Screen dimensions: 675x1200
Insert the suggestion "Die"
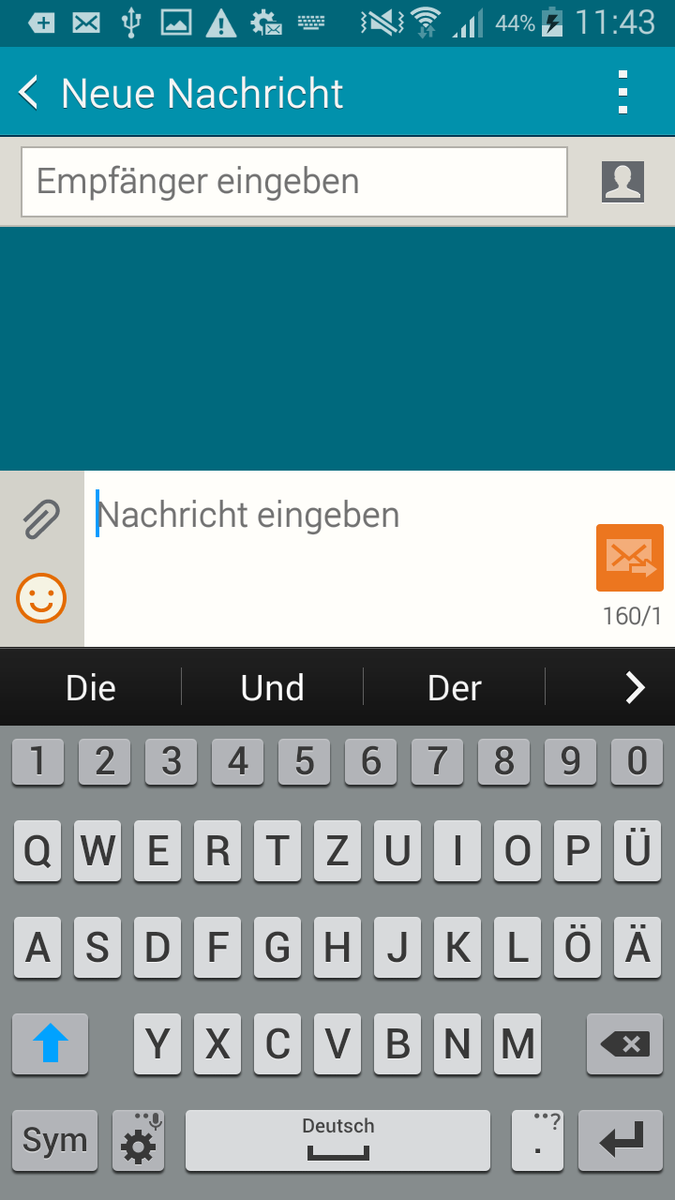[91, 688]
